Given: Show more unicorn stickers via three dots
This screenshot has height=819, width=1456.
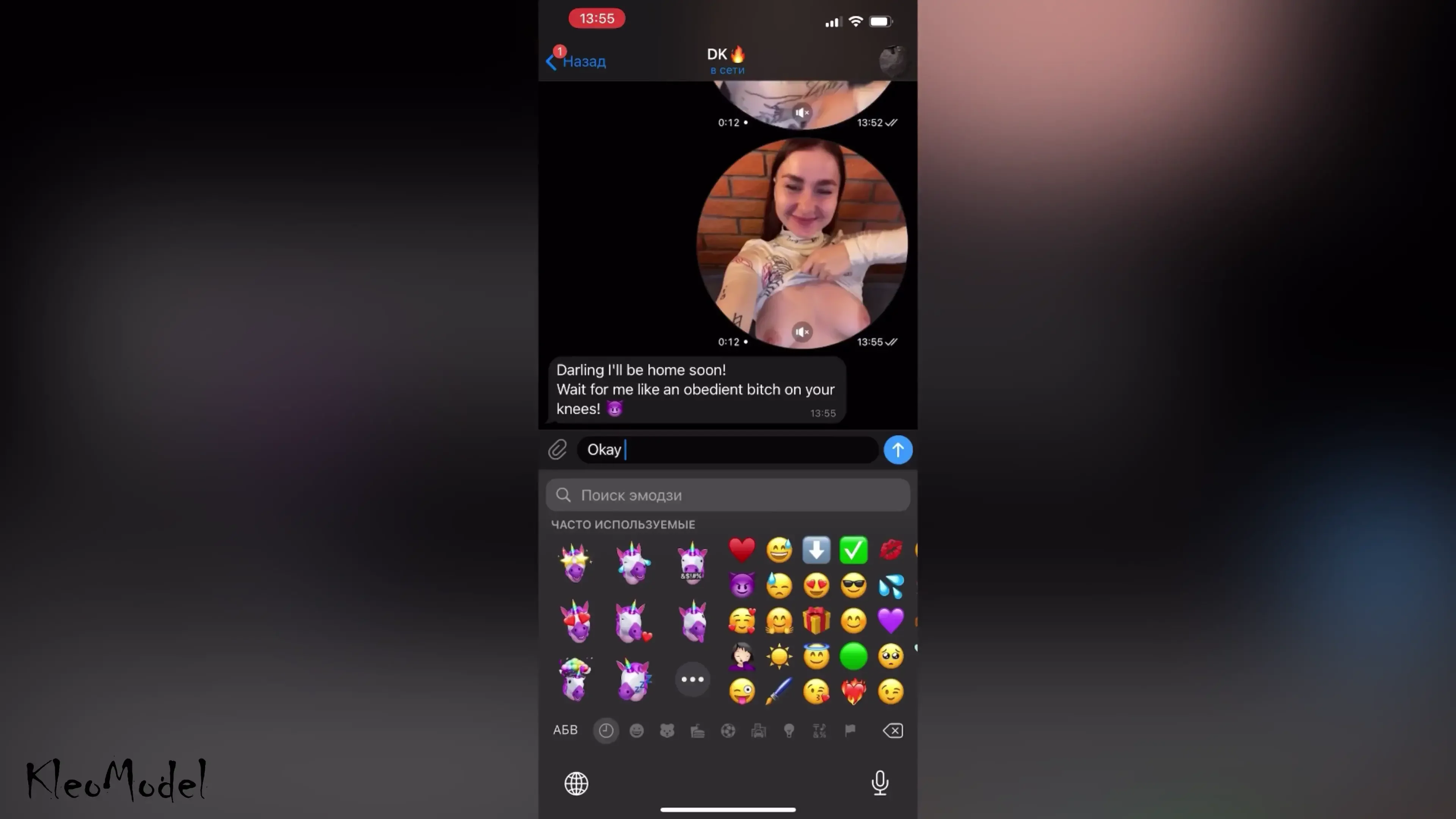Looking at the screenshot, I should click(x=692, y=679).
